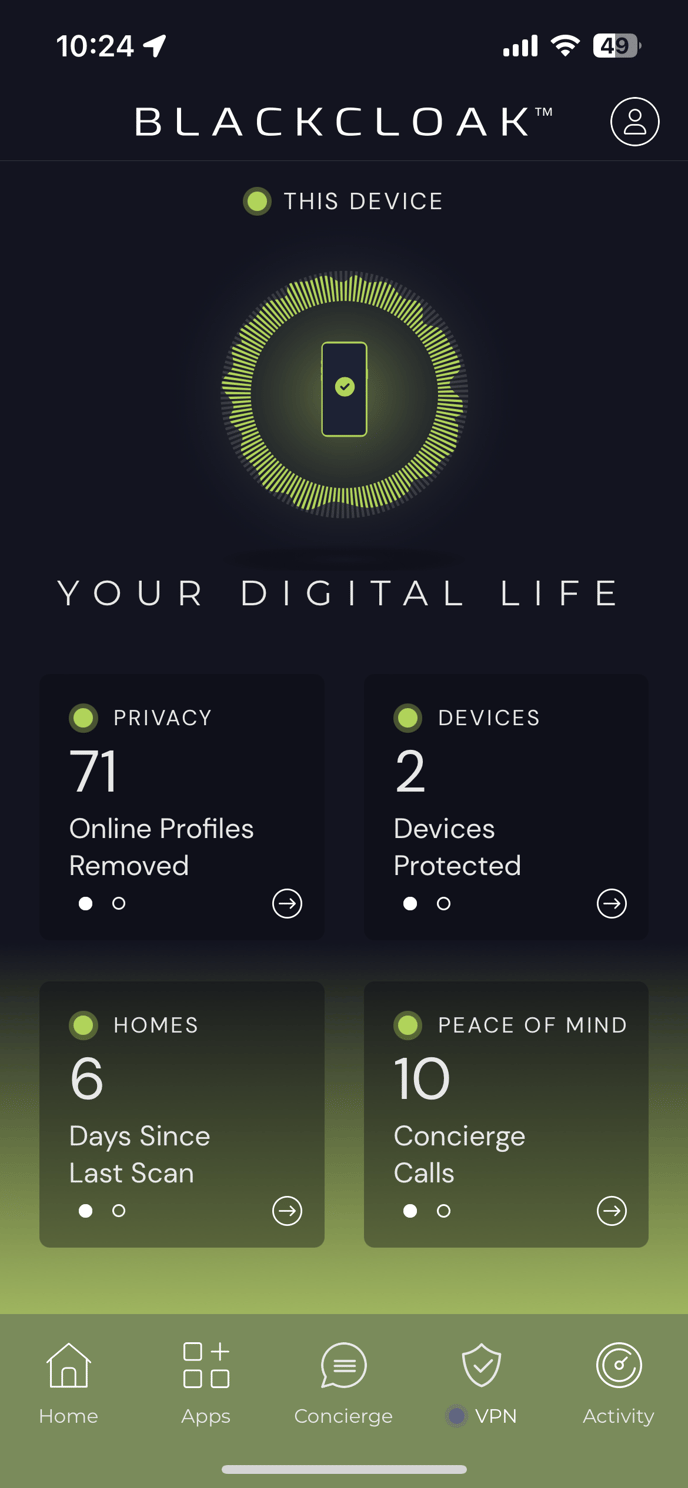Select second page dot on Devices card

444,903
